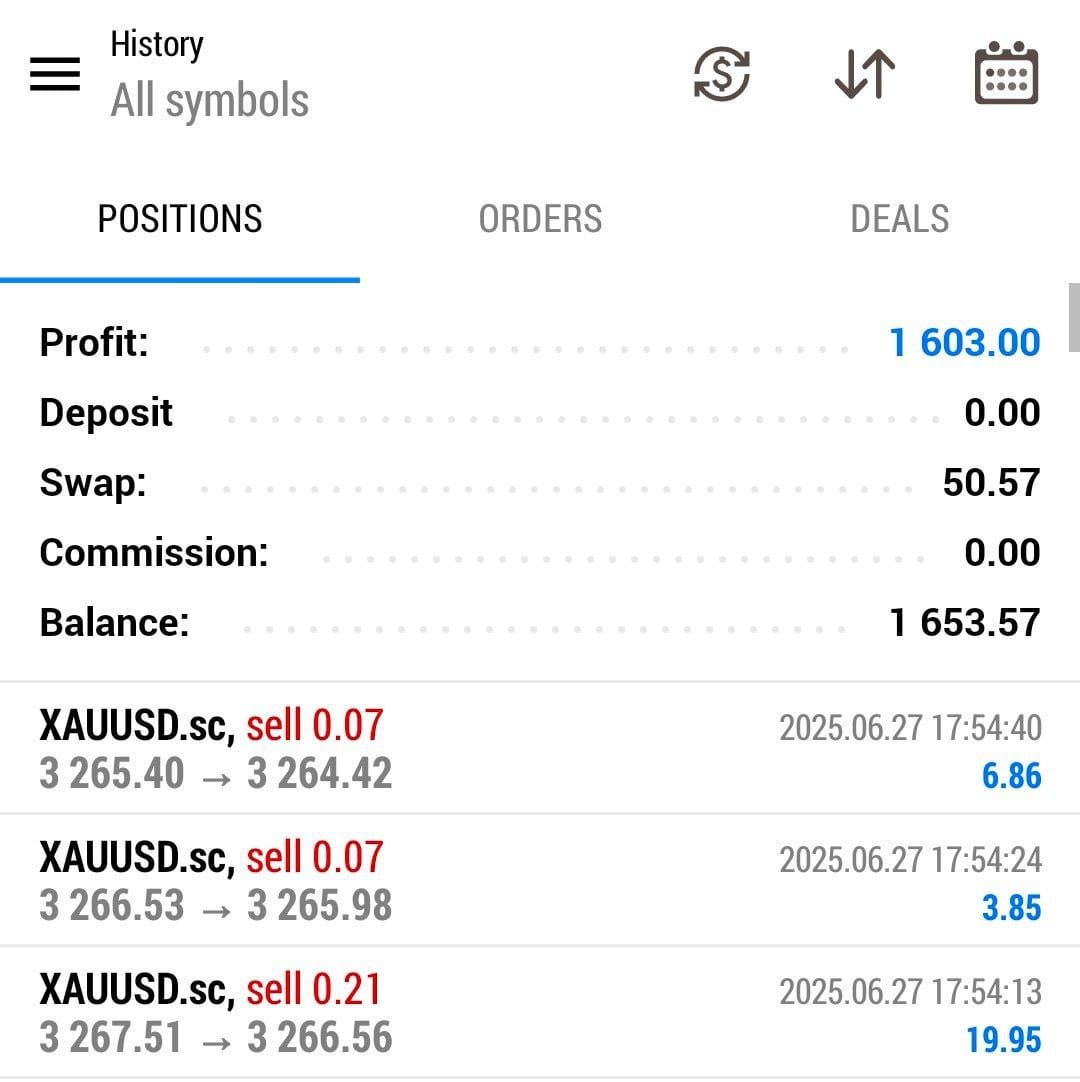Open the symbol filter currency icon
The image size is (1080, 1082).
(721, 74)
